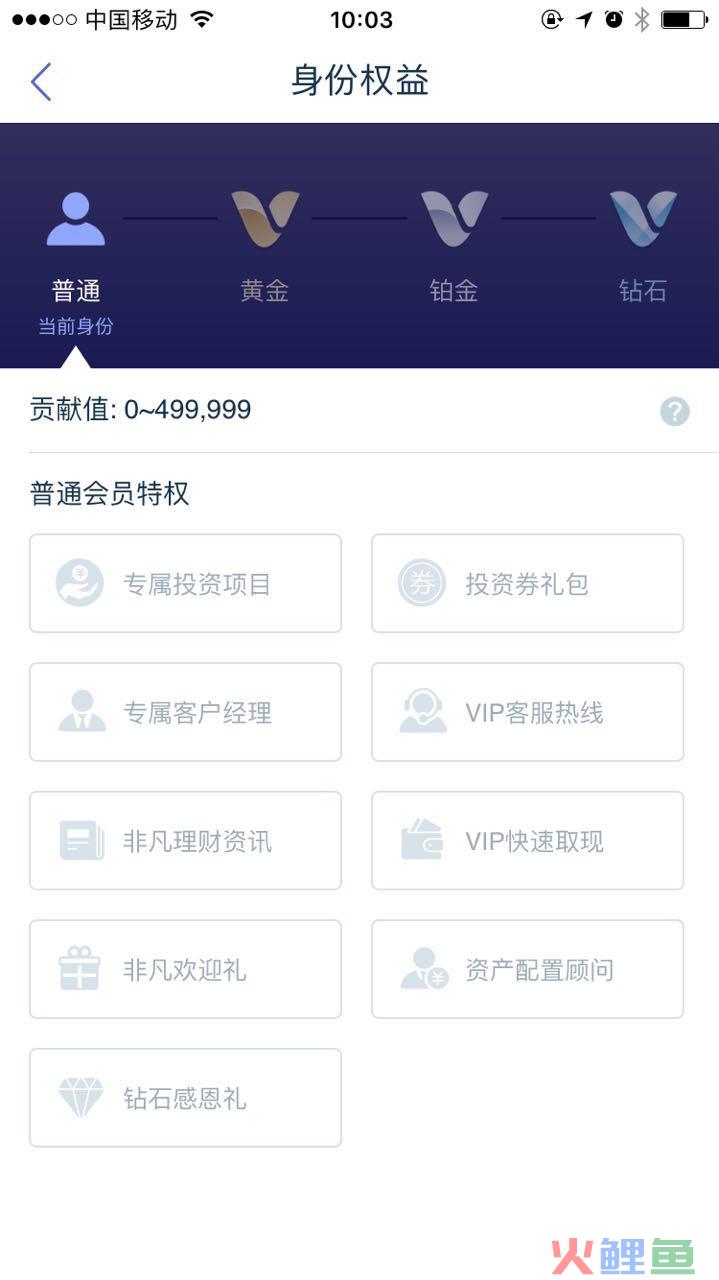Open 投资券礼包 privilege
Image resolution: width=719 pixels, height=1280 pixels.
coord(527,583)
